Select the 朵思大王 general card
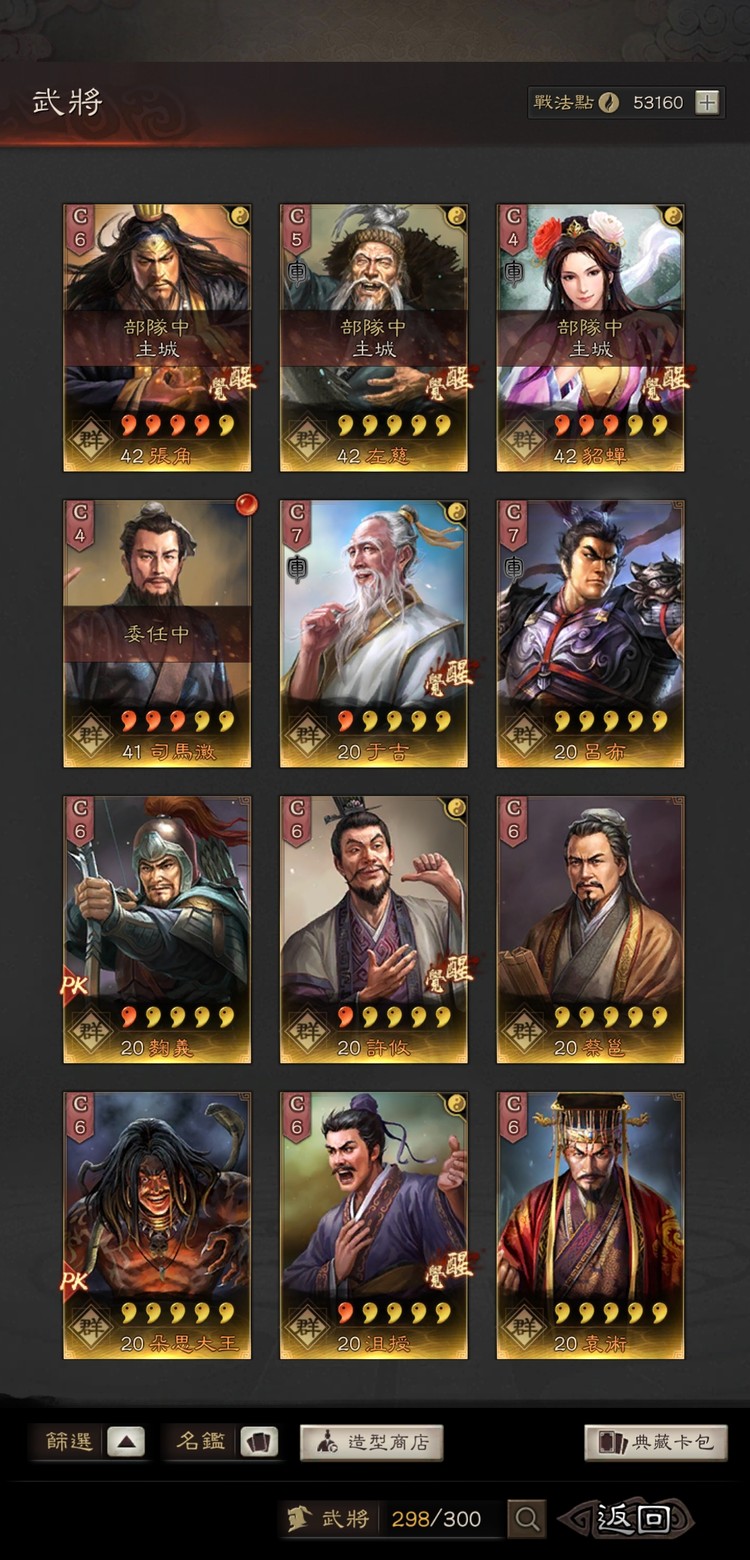Image resolution: width=750 pixels, height=1560 pixels. click(157, 1225)
